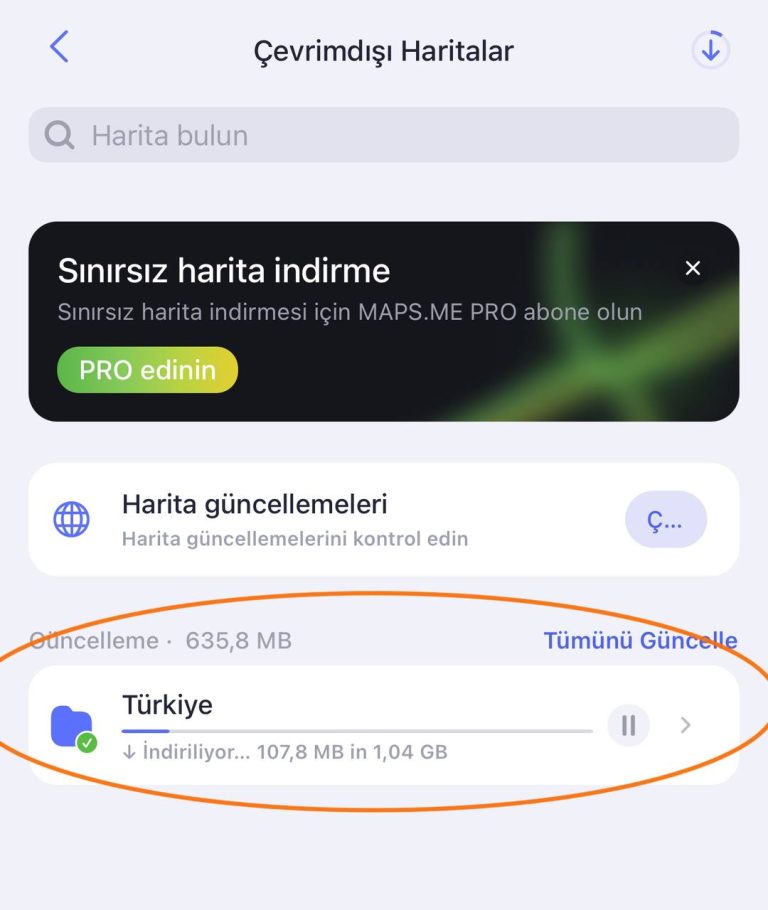Tap Tümünü Güncelle link
This screenshot has height=910, width=768.
tap(640, 641)
